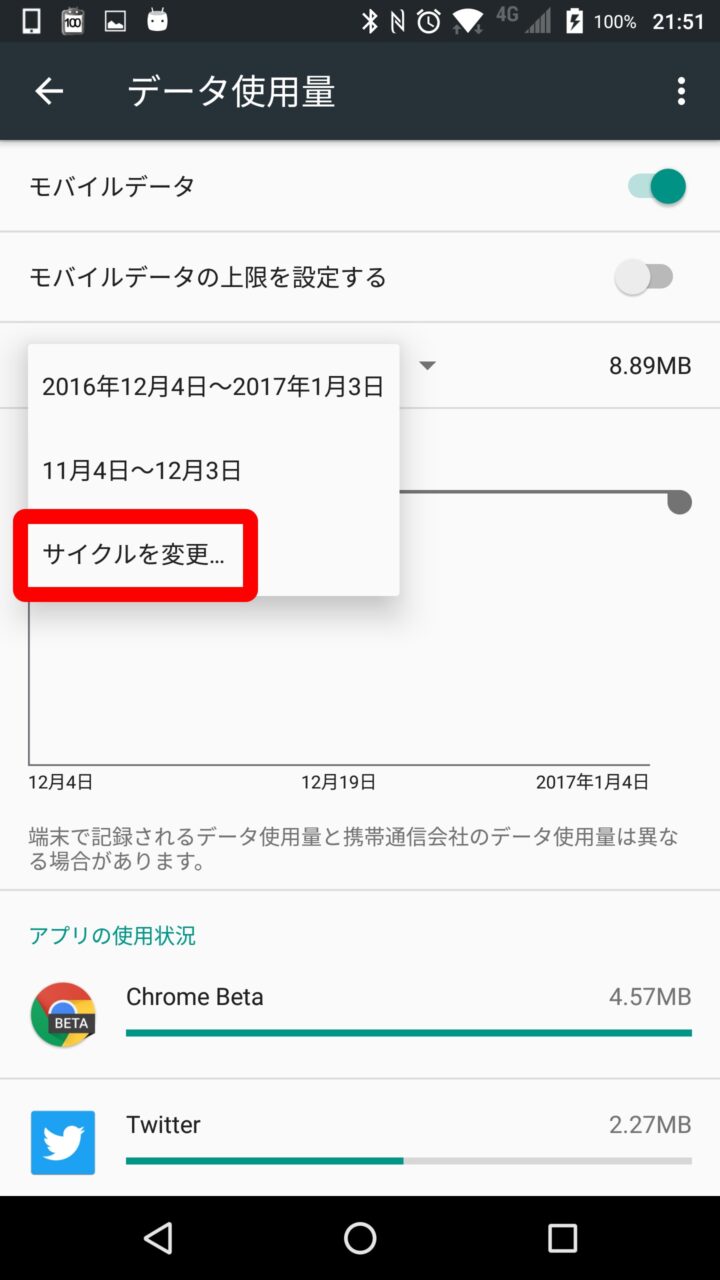This screenshot has height=1280, width=720.
Task: Enable モバイルデータの上限を設定する switch
Action: pyautogui.click(x=645, y=277)
